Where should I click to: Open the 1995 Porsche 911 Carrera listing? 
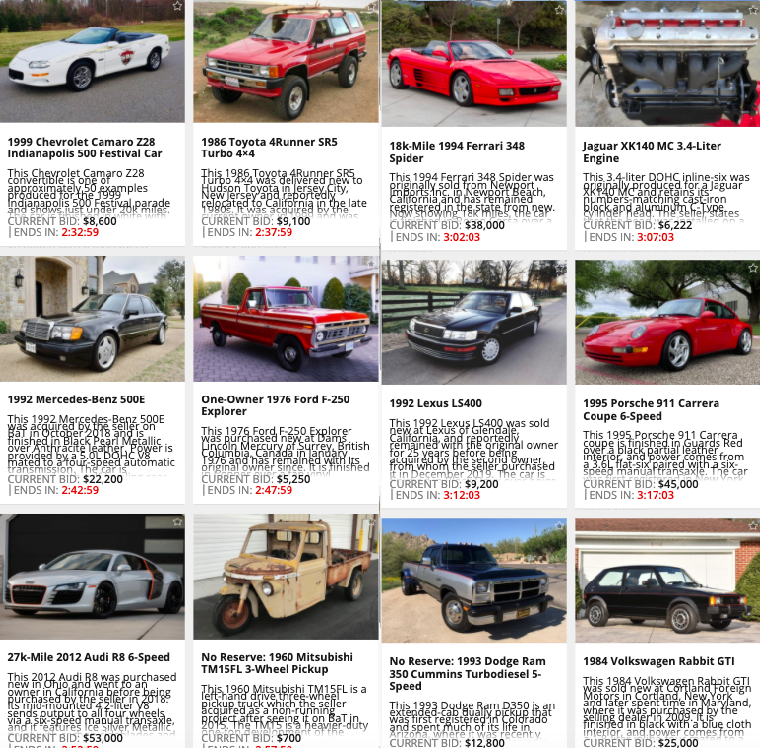coord(650,409)
